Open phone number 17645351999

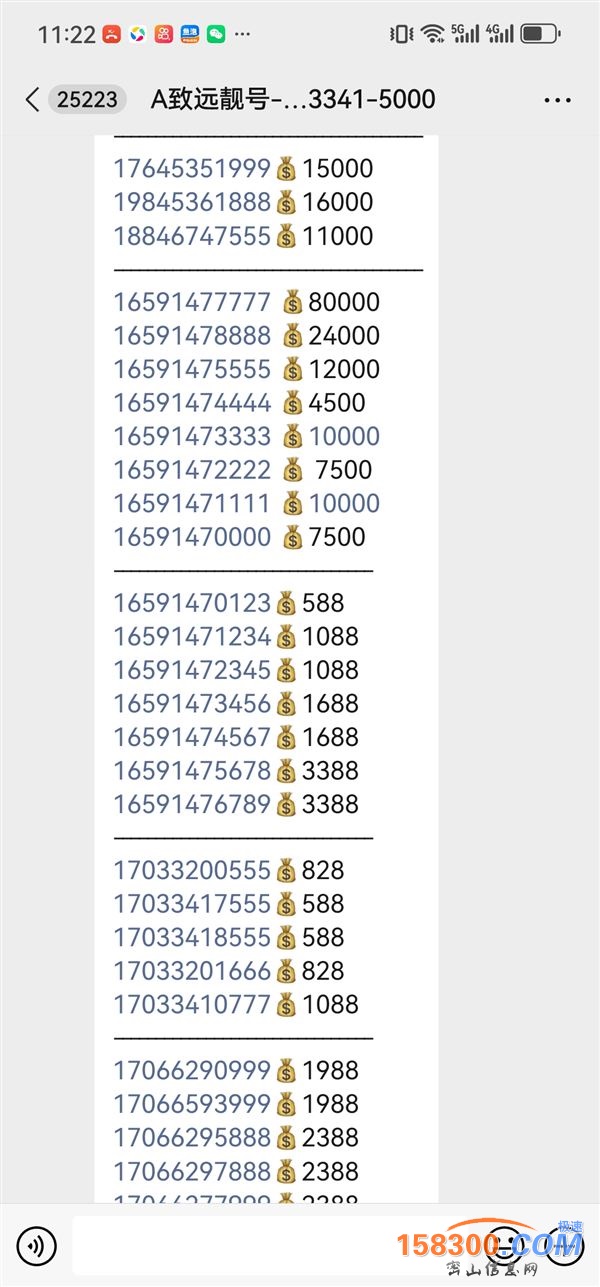coord(192,168)
